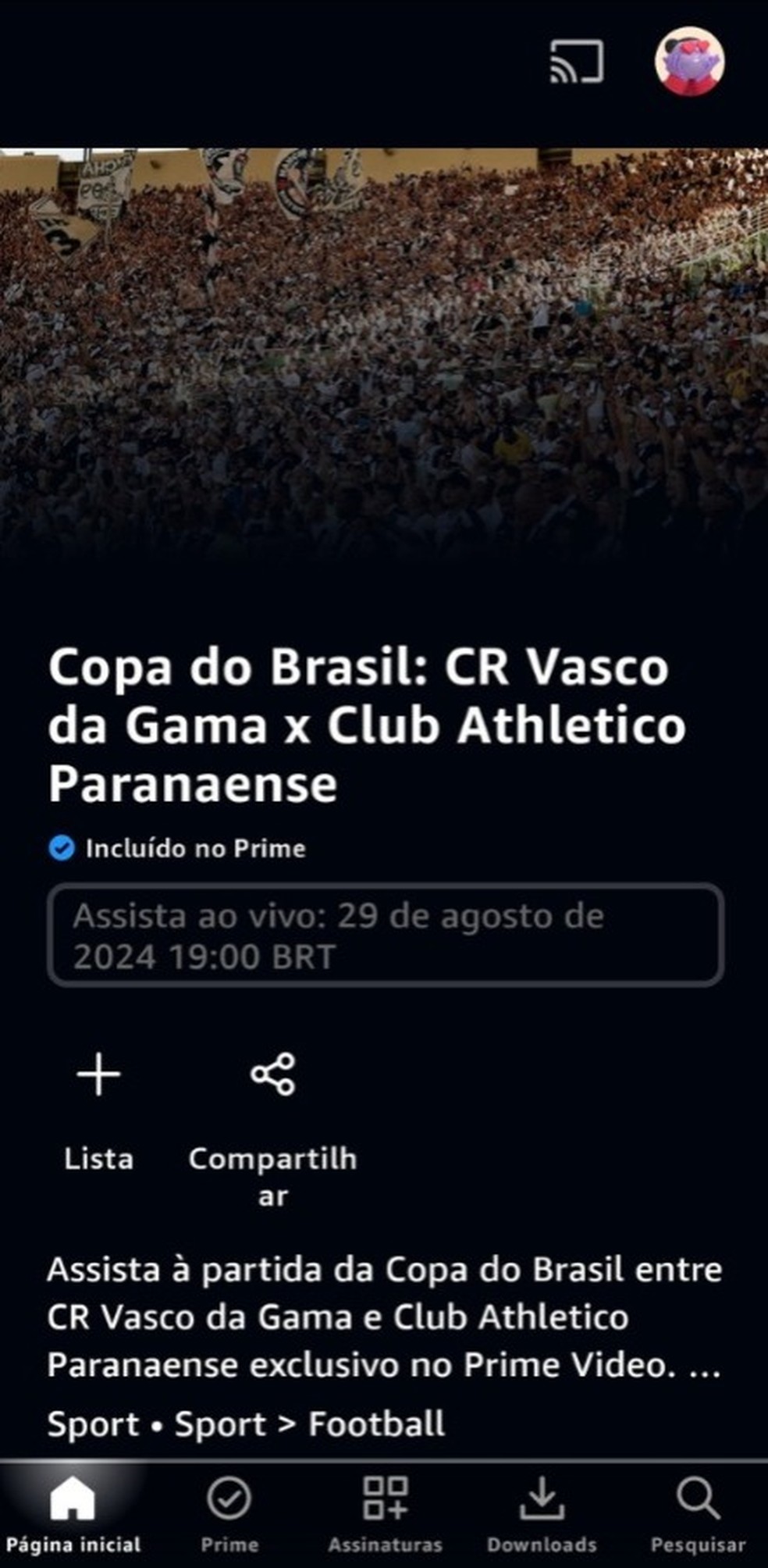Switch to the Downloads tab
This screenshot has width=768, height=1568.
(x=543, y=1515)
